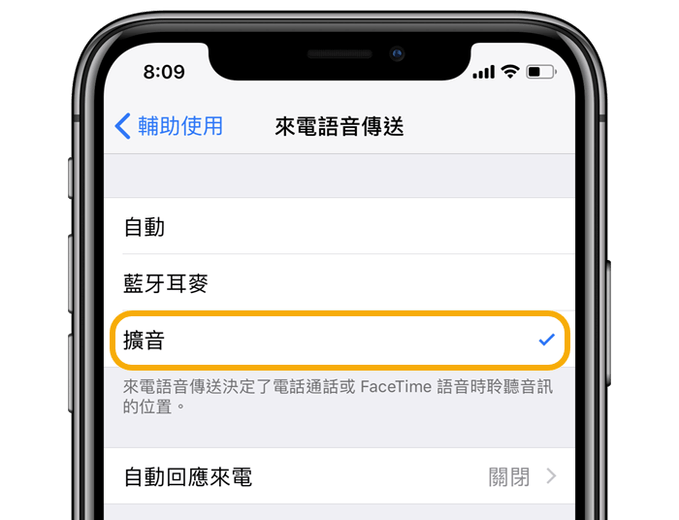Go back to 輔助使用 settings

(168, 126)
